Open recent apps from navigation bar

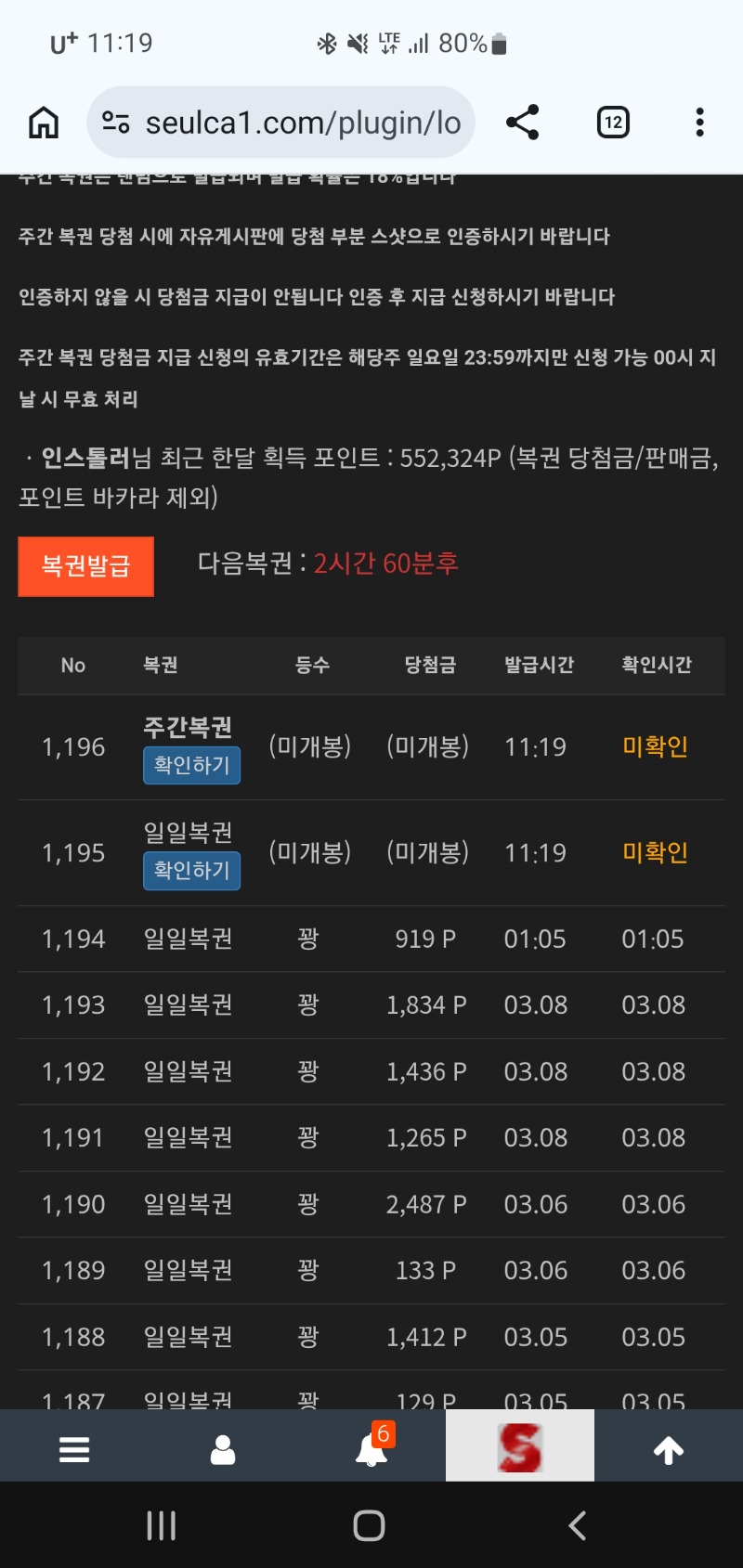tap(162, 1525)
